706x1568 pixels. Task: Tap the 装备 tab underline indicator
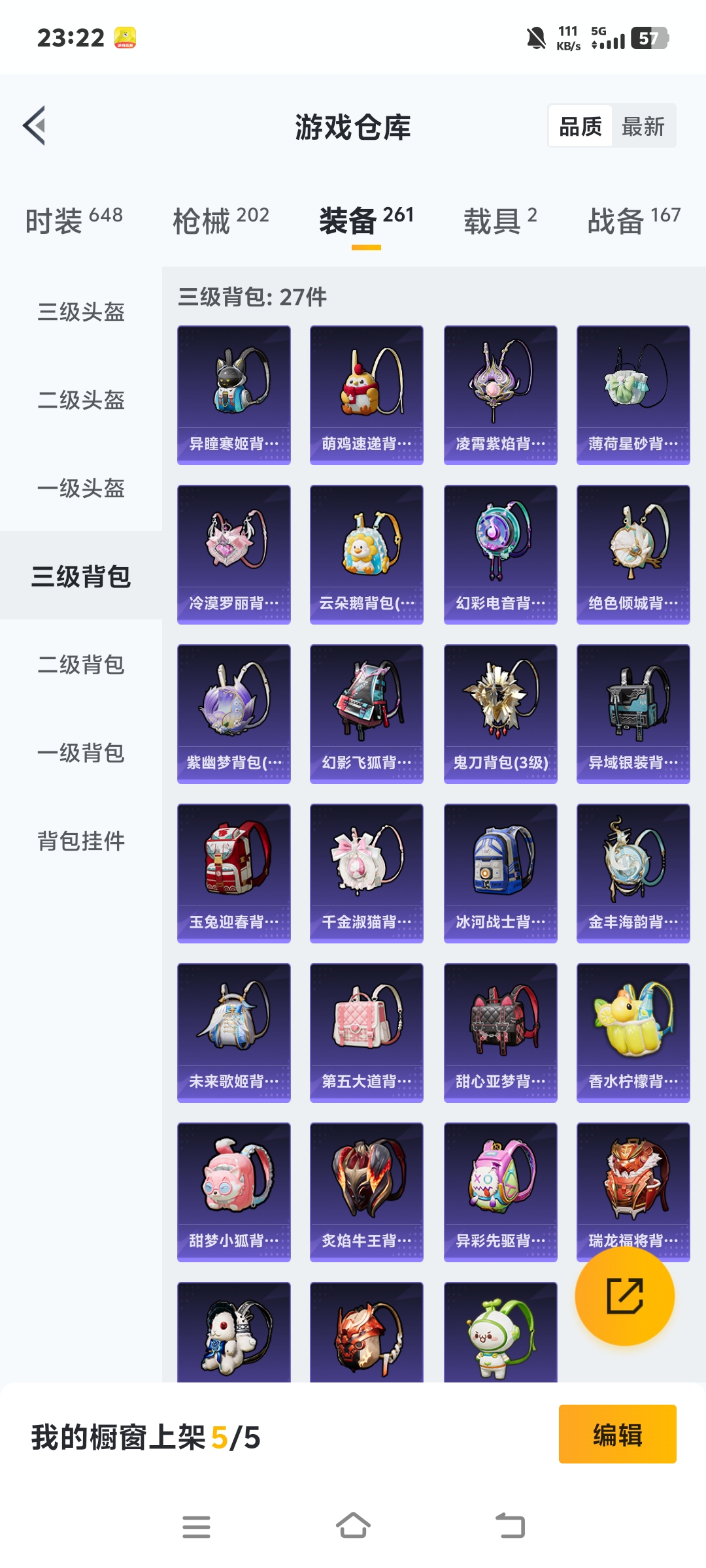pyautogui.click(x=366, y=248)
